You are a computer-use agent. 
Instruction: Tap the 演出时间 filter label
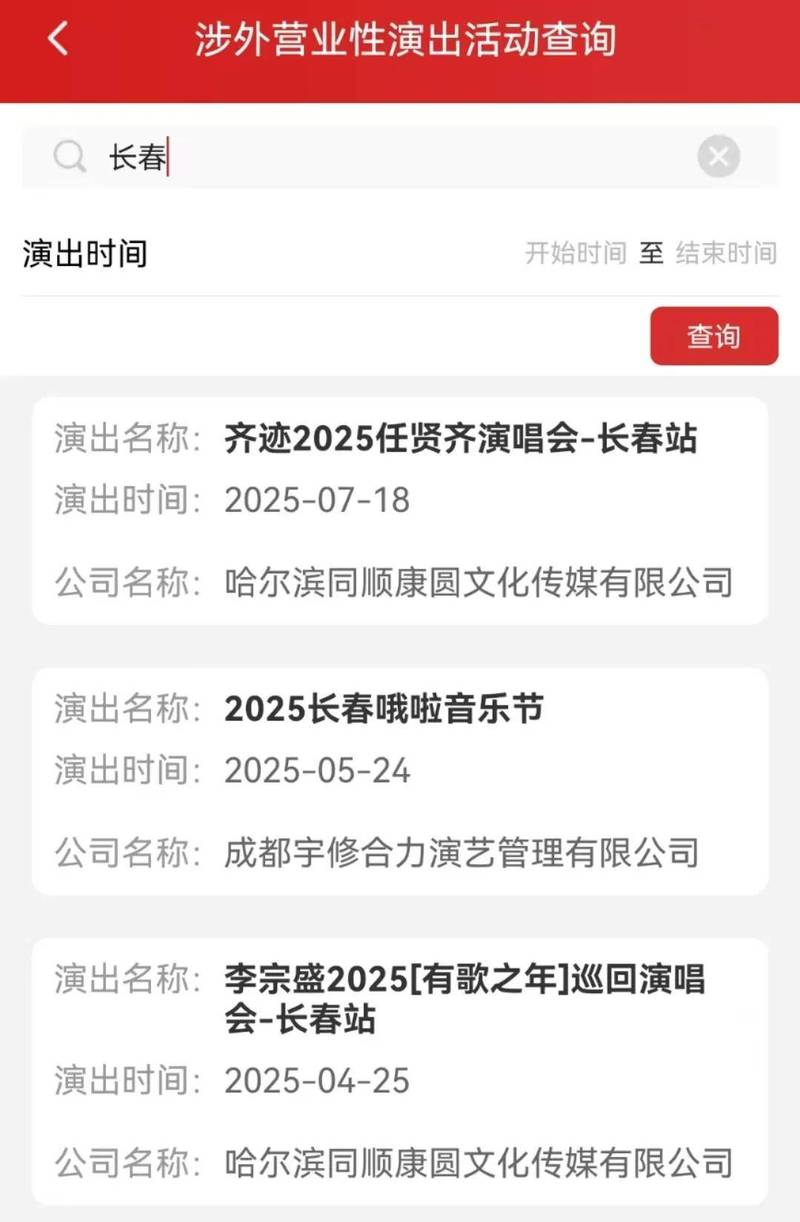84,254
